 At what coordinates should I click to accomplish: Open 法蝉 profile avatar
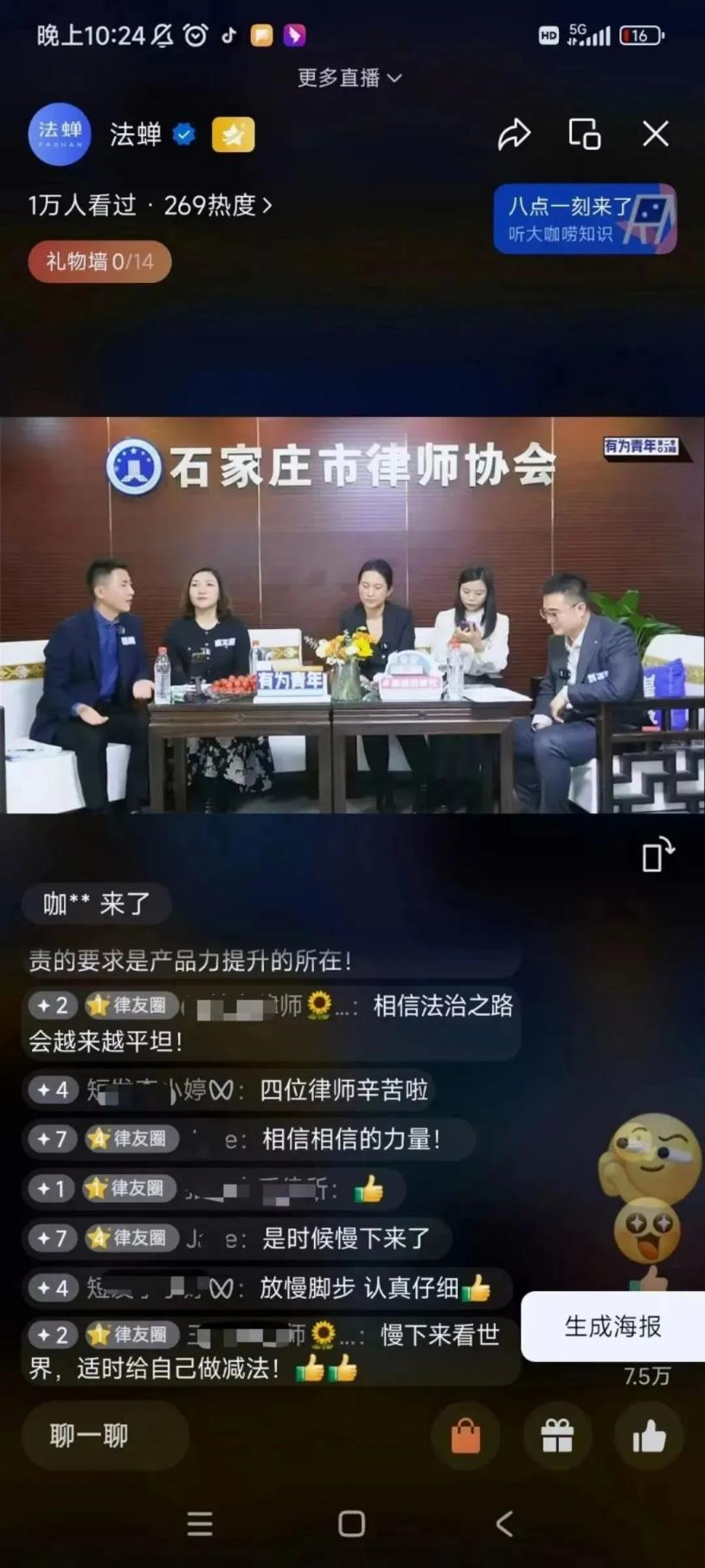pyautogui.click(x=60, y=134)
